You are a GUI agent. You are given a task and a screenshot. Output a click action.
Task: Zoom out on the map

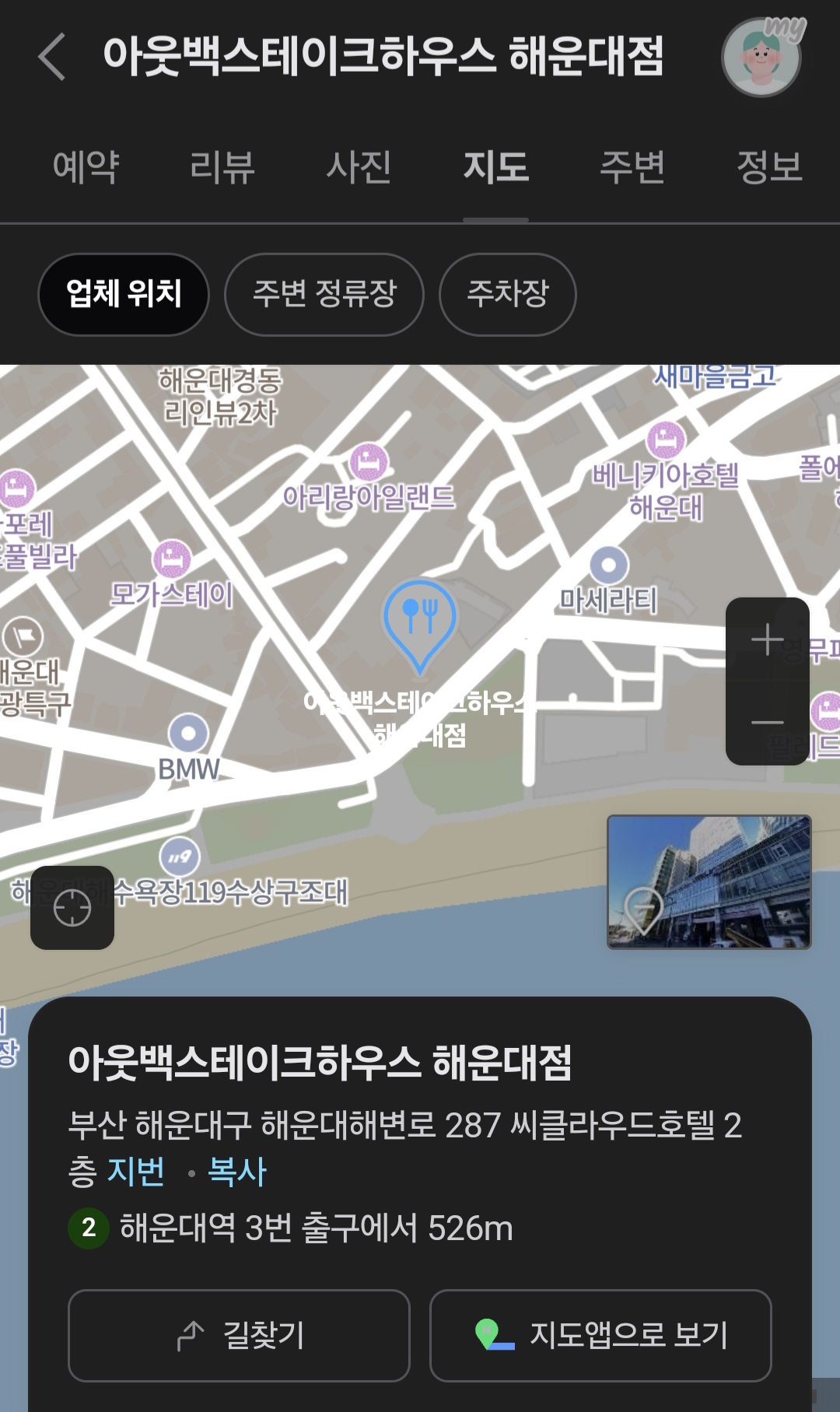click(767, 723)
